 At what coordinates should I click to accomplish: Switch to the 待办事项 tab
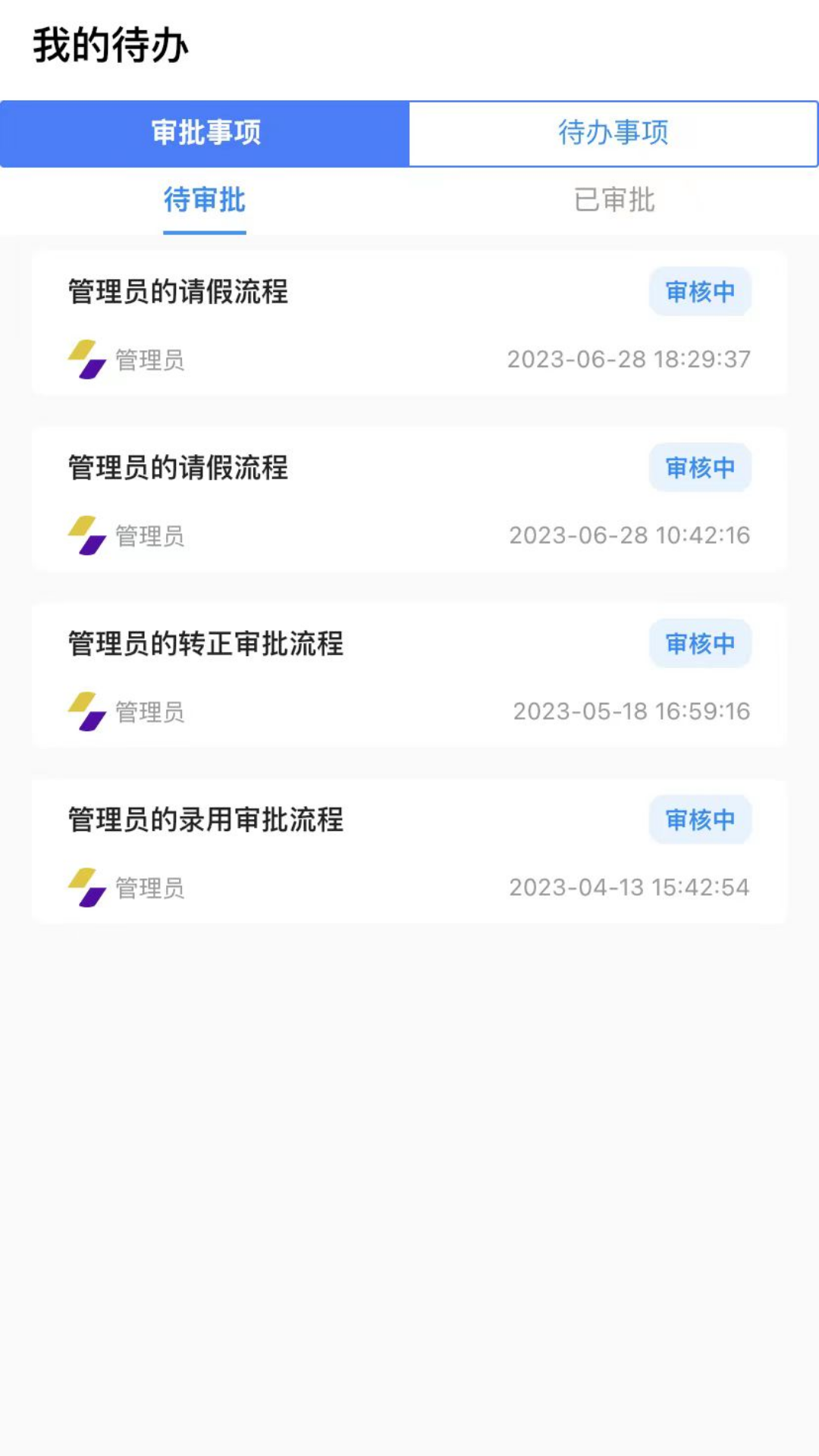click(x=613, y=133)
